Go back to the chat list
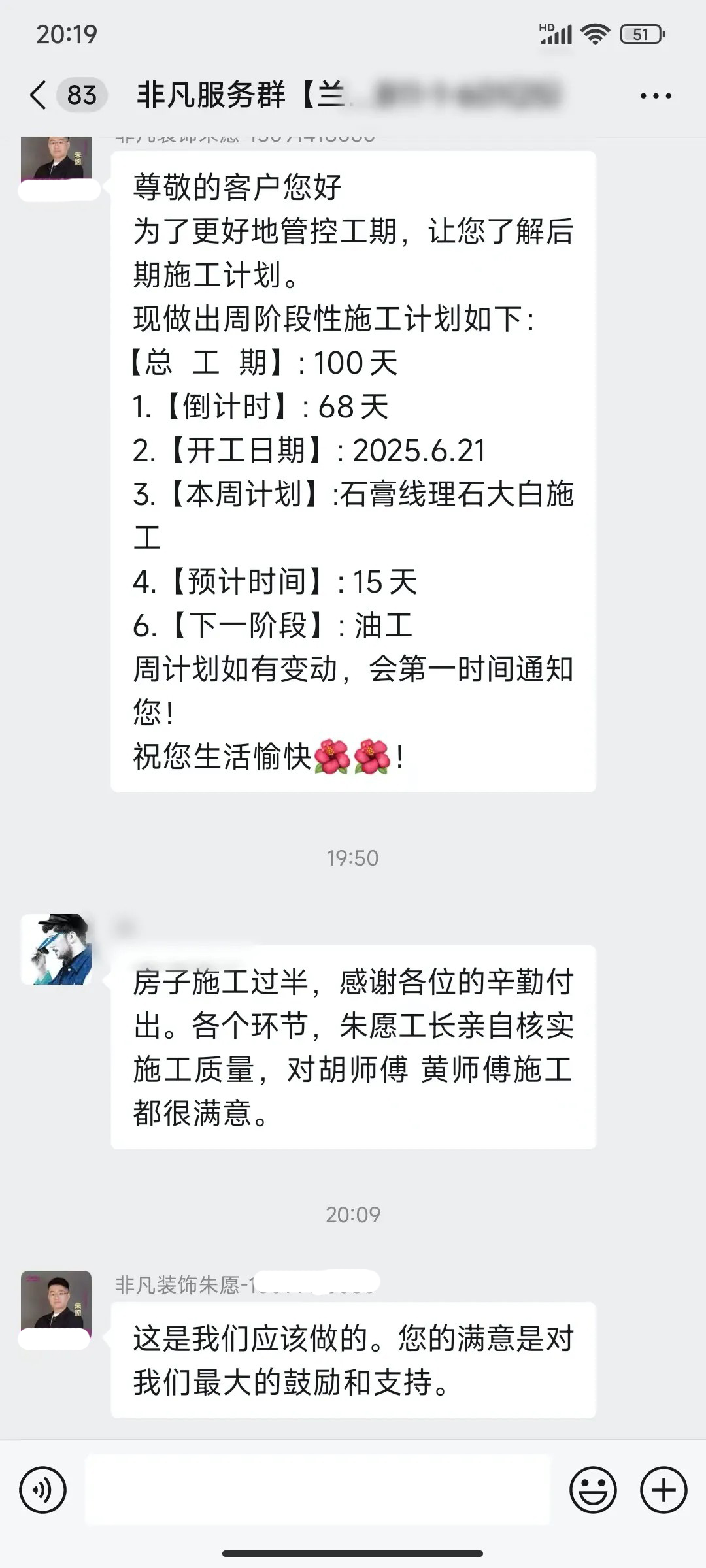 38,95
